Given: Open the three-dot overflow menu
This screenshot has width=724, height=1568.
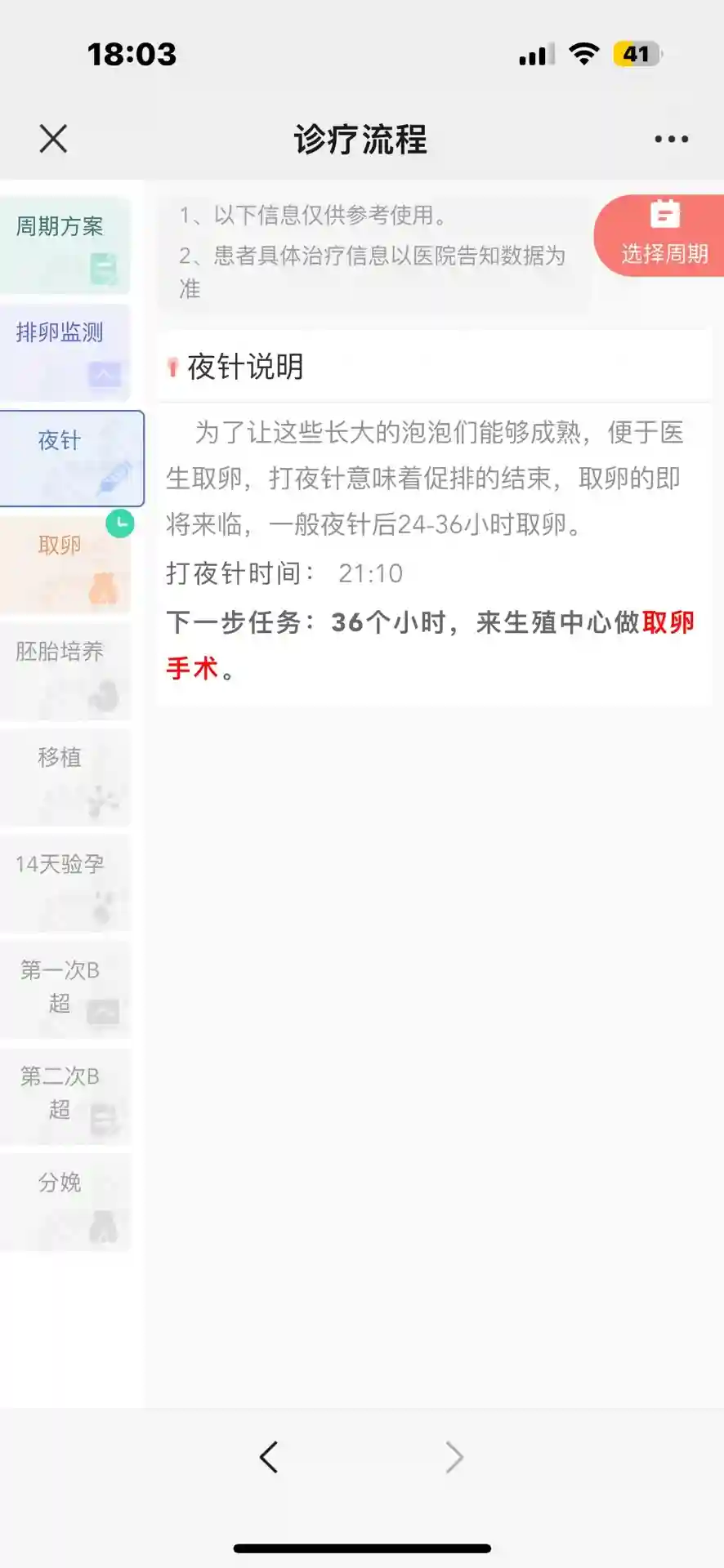Looking at the screenshot, I should coord(671,139).
